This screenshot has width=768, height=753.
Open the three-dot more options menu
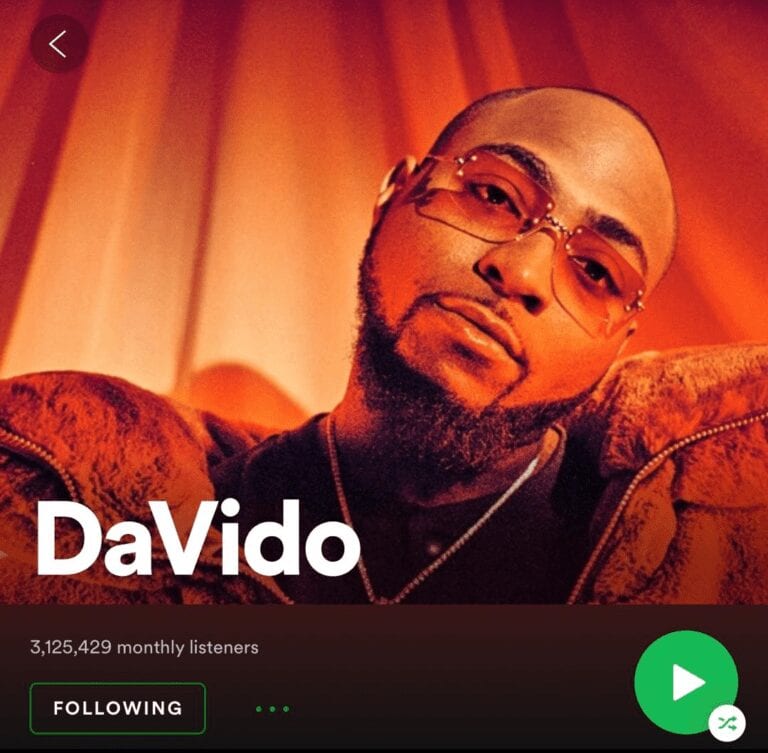(272, 709)
